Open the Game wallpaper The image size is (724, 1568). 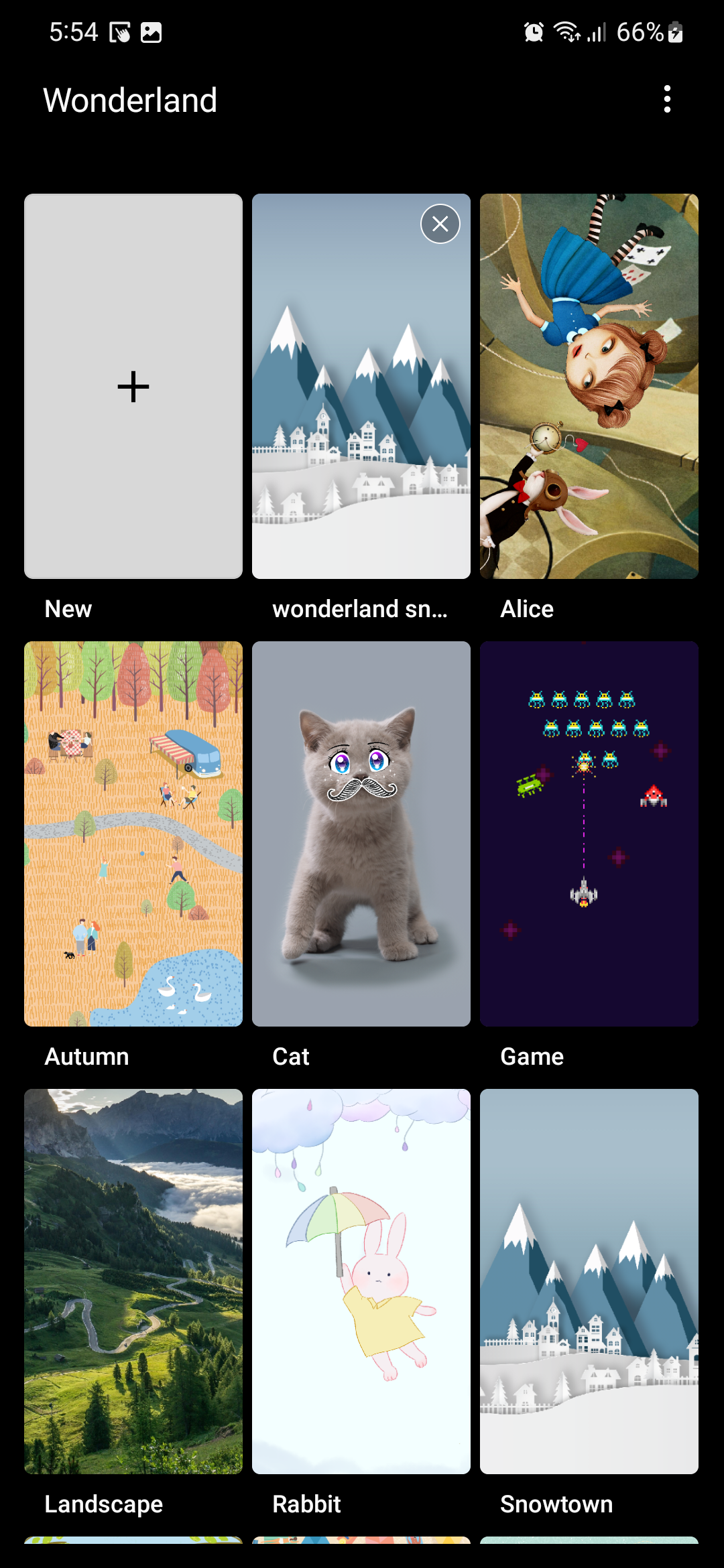click(x=589, y=834)
